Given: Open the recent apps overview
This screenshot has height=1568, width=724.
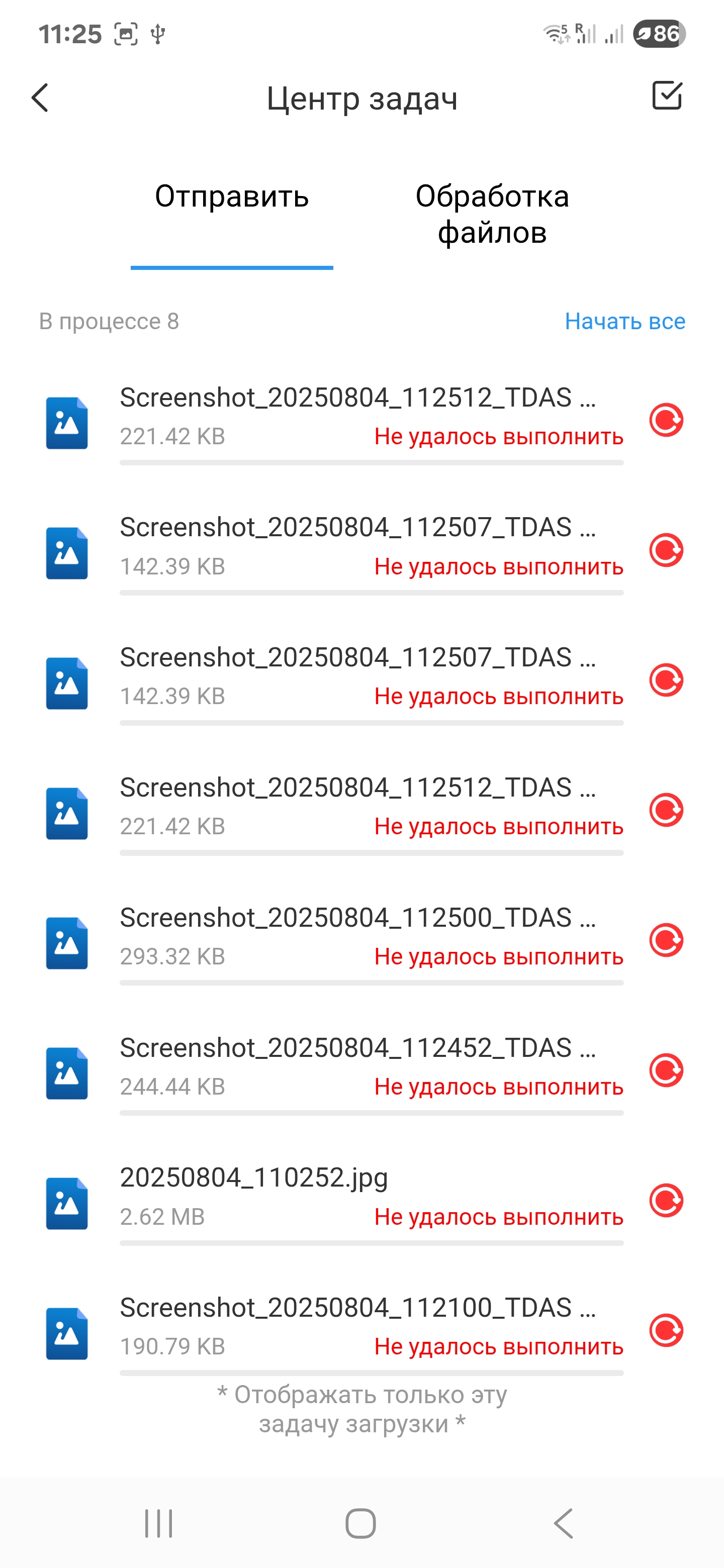Looking at the screenshot, I should coord(159,1524).
